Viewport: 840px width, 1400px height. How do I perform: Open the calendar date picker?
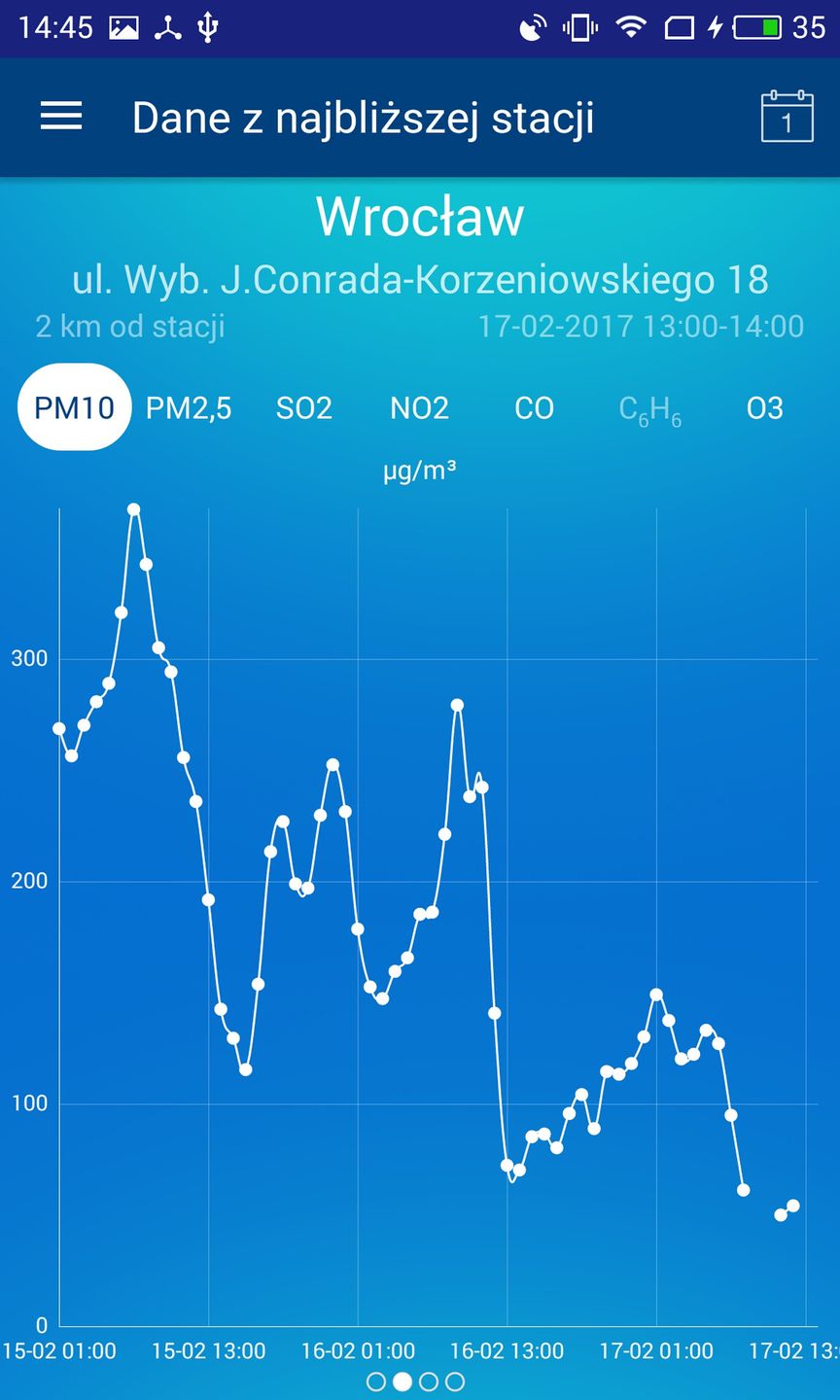(x=787, y=116)
